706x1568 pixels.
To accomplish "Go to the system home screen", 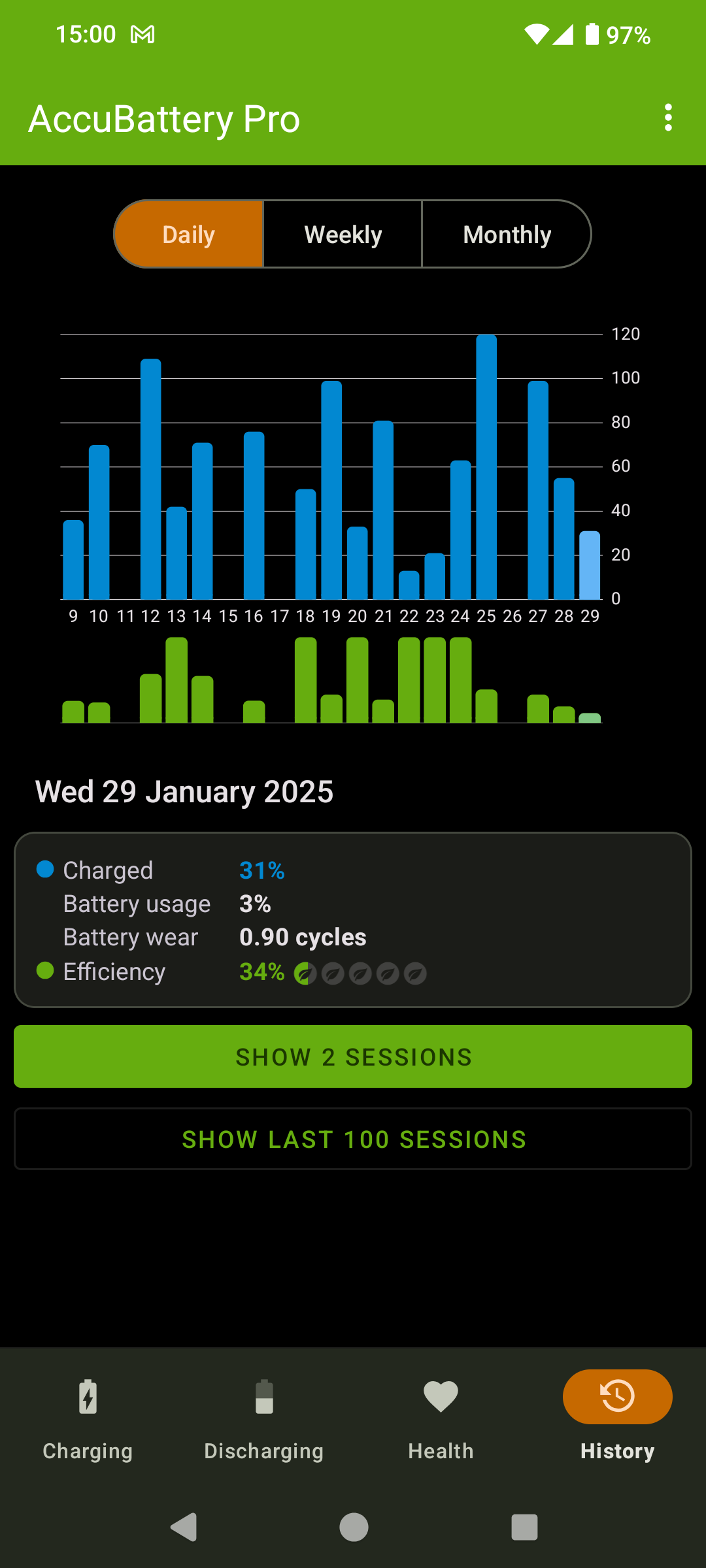I will [354, 1527].
